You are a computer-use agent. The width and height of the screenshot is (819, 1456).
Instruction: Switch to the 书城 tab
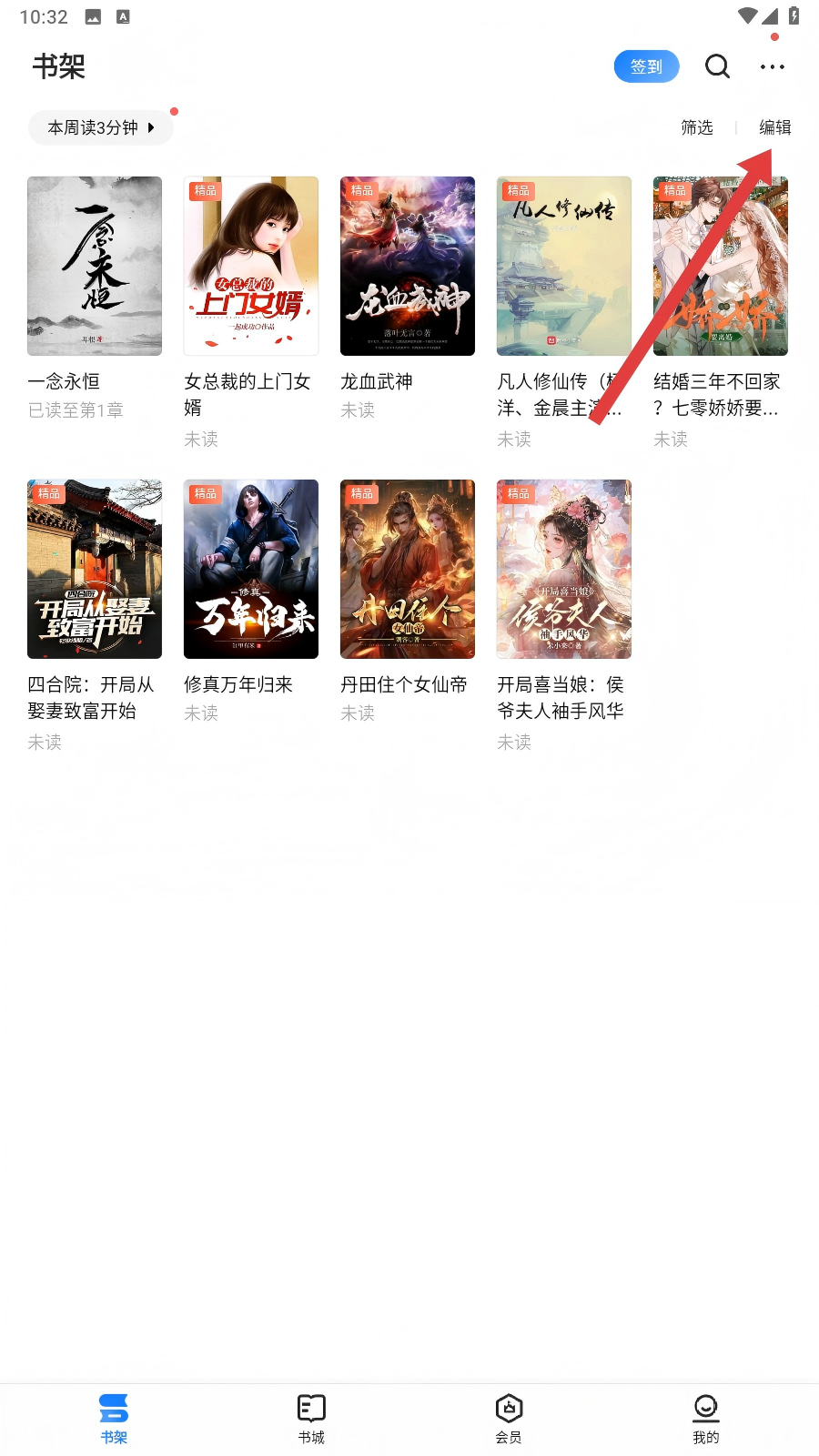pos(311,1418)
